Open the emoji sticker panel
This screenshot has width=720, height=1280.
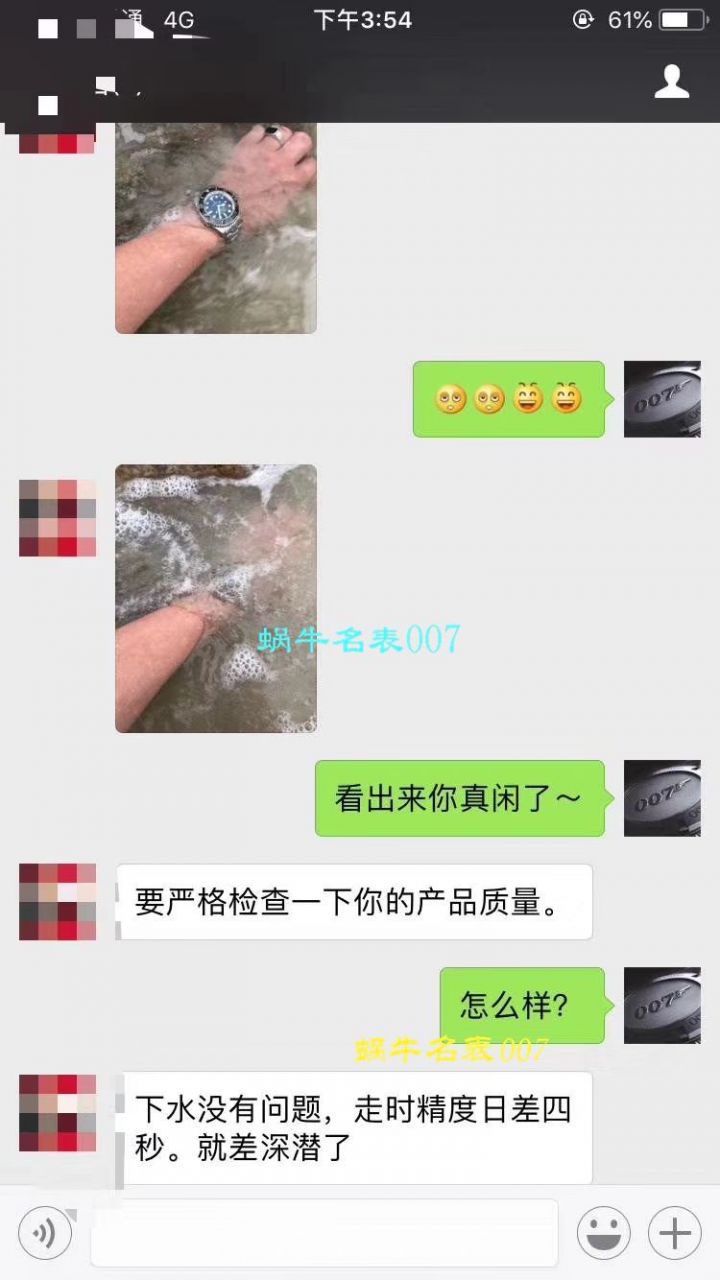(x=603, y=1233)
